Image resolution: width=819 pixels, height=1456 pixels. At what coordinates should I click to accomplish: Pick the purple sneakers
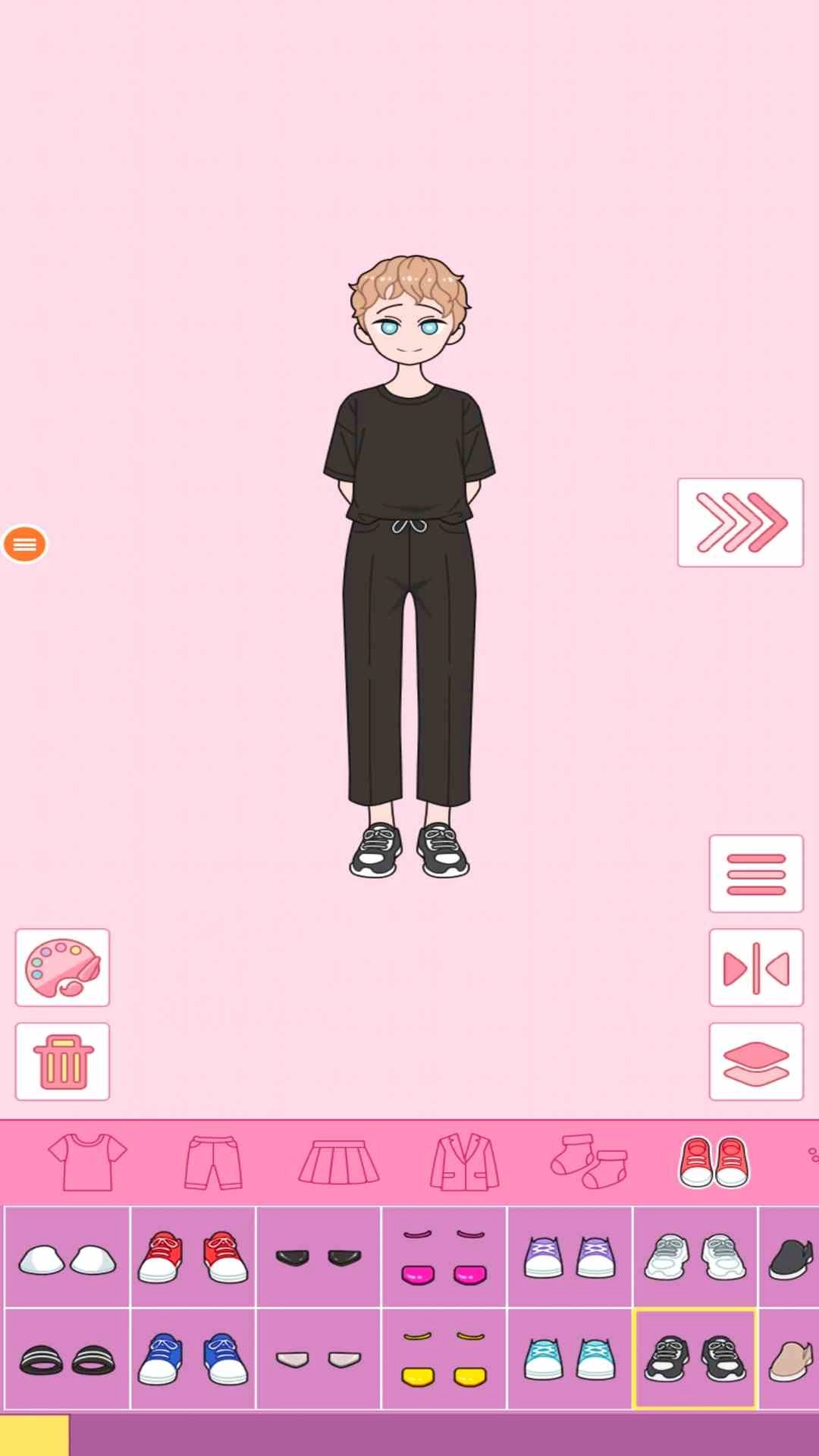click(570, 1257)
